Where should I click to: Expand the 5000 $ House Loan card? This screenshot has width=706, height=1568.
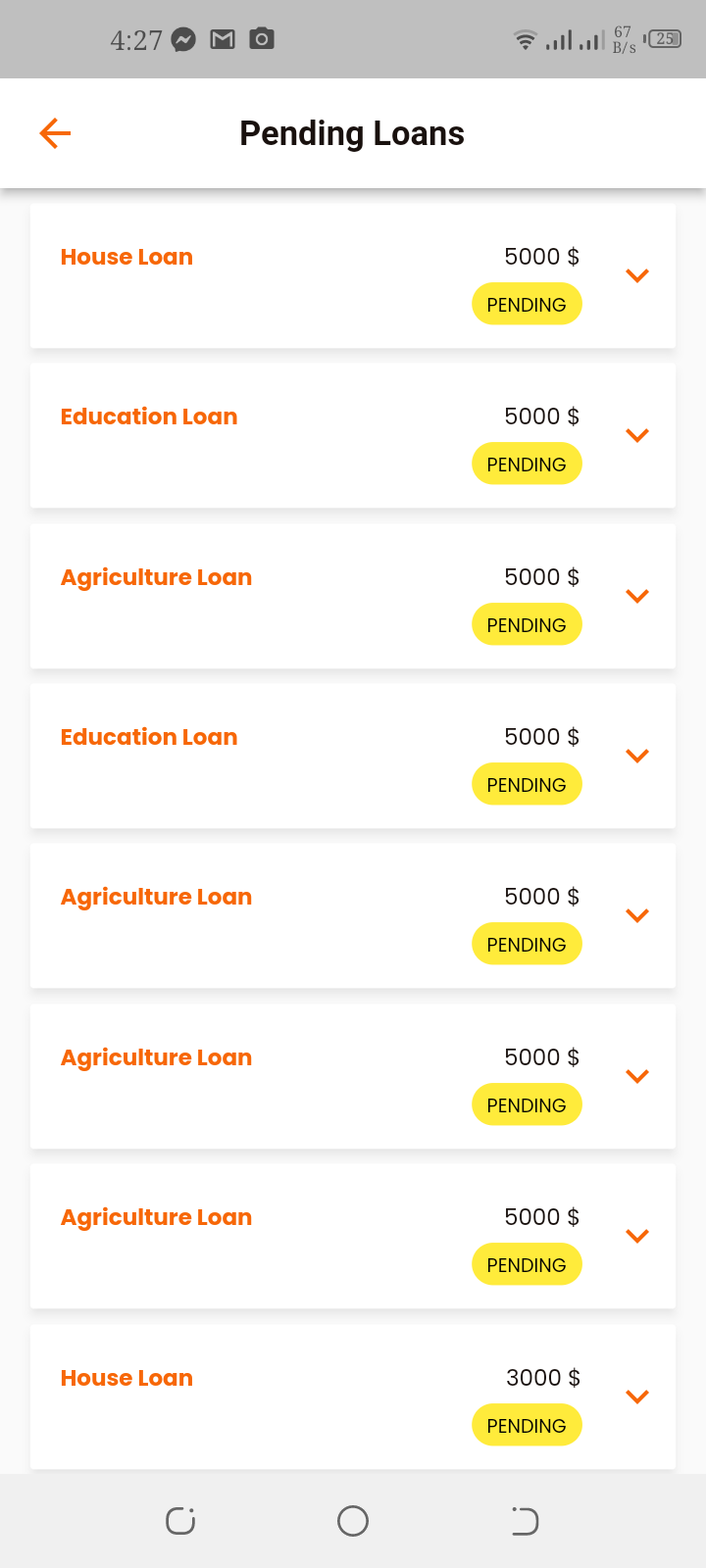tap(637, 276)
